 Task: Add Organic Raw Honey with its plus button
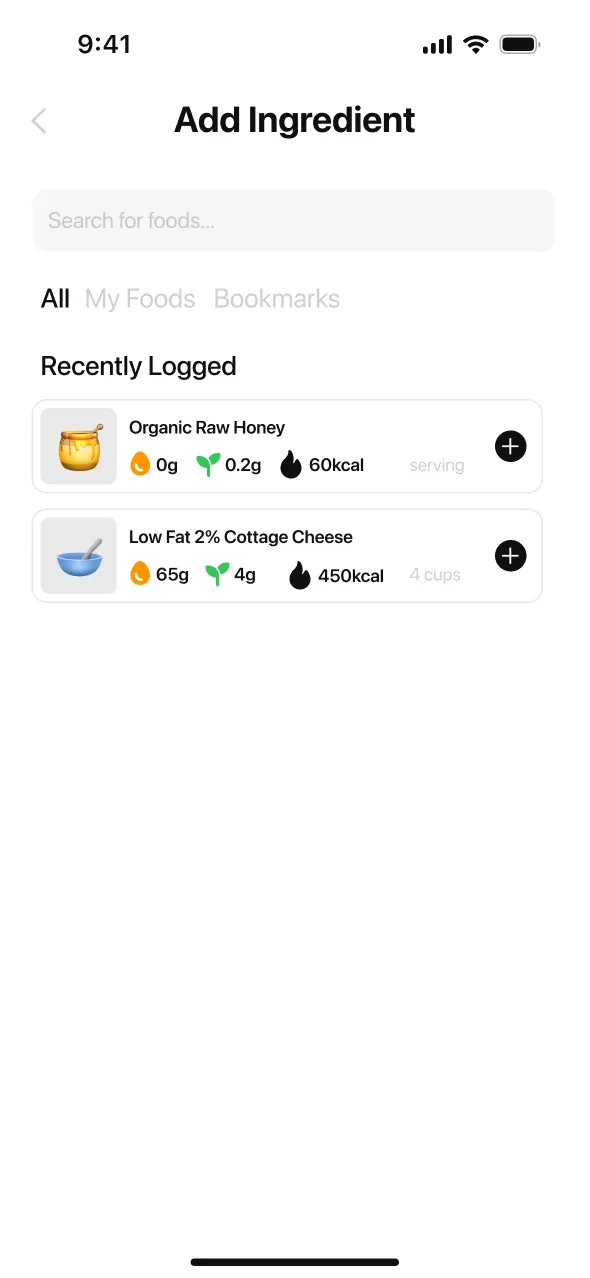tap(511, 446)
